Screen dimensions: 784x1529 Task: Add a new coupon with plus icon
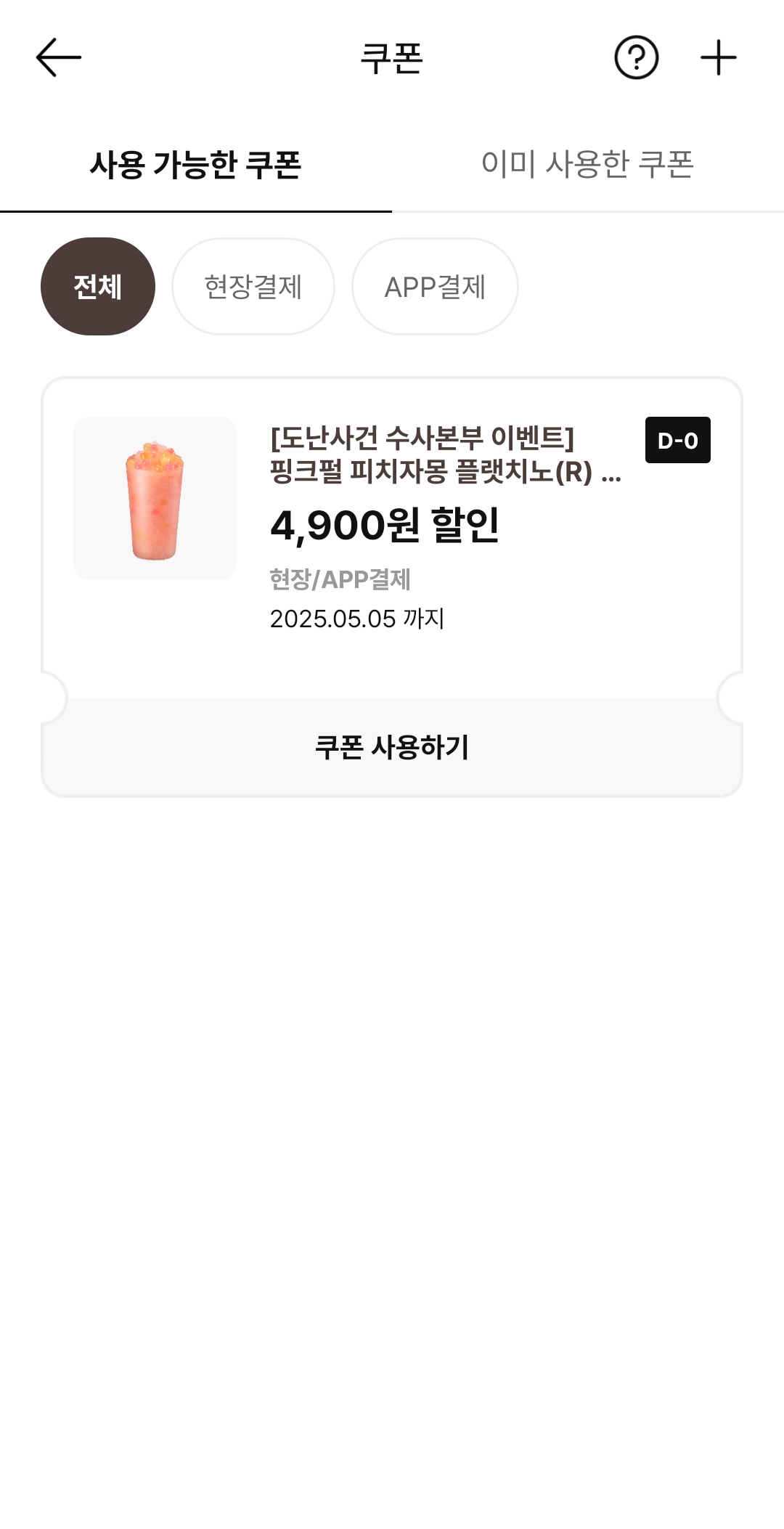coord(718,57)
